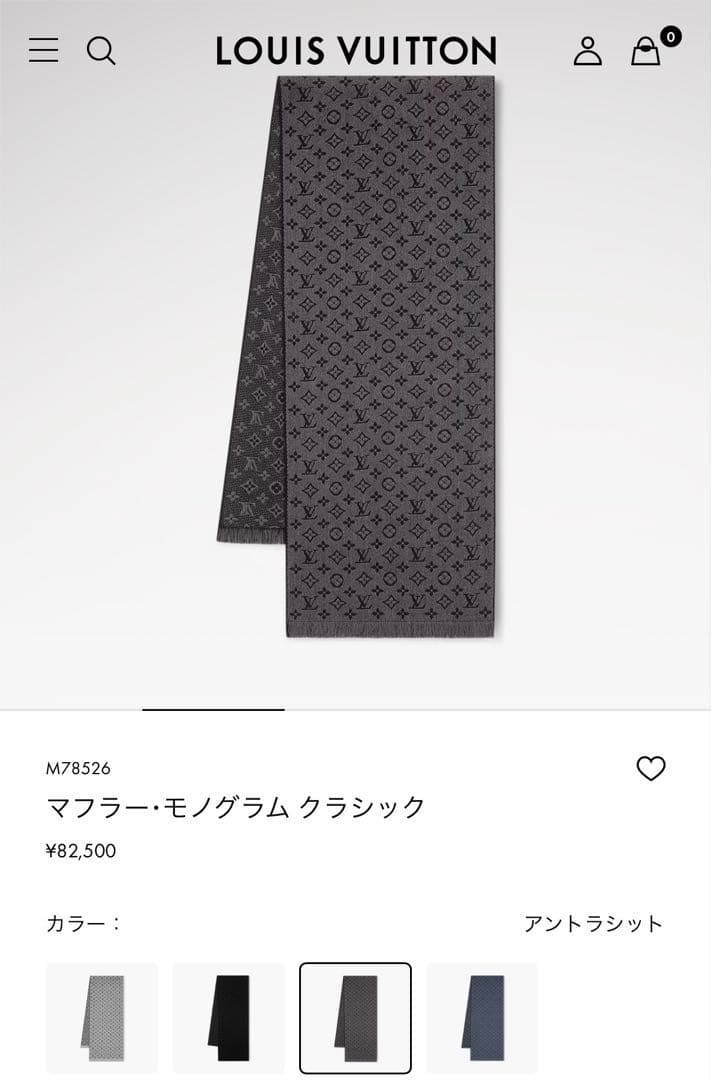This screenshot has width=711, height=1080.
Task: Go to the Louis Vuitton home page
Action: point(356,50)
